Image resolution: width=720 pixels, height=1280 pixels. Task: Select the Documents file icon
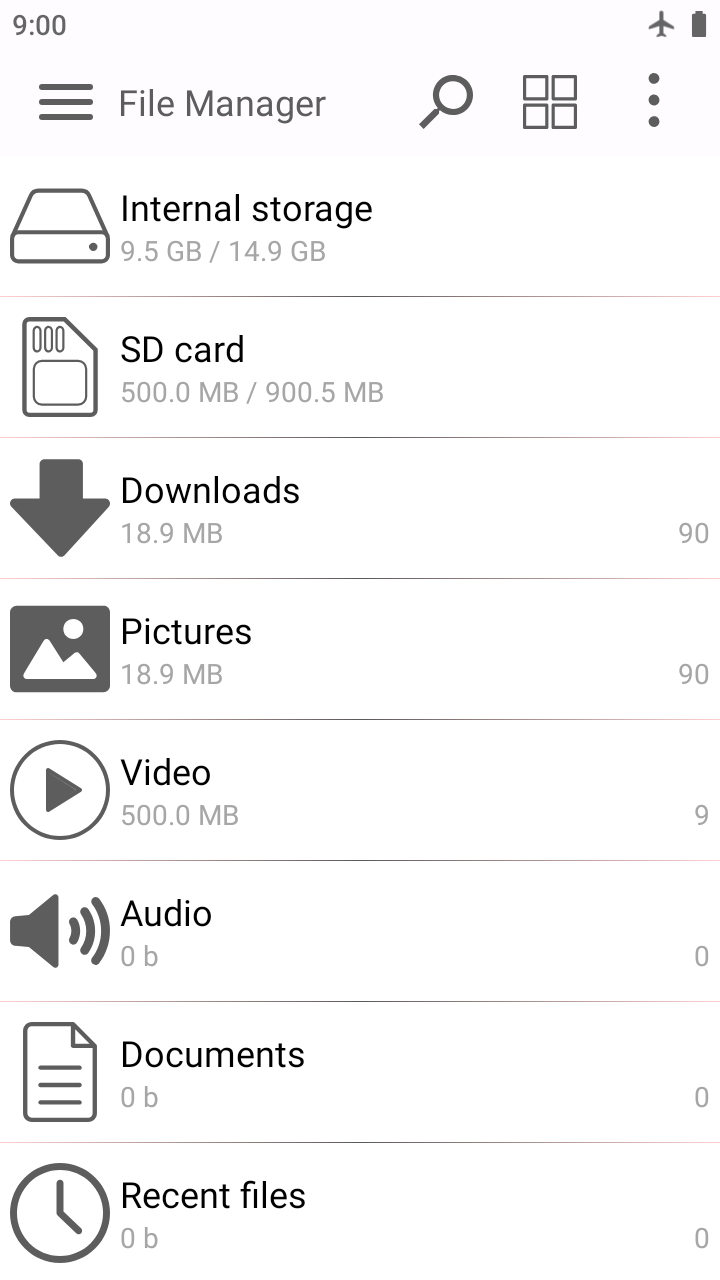(x=59, y=1071)
